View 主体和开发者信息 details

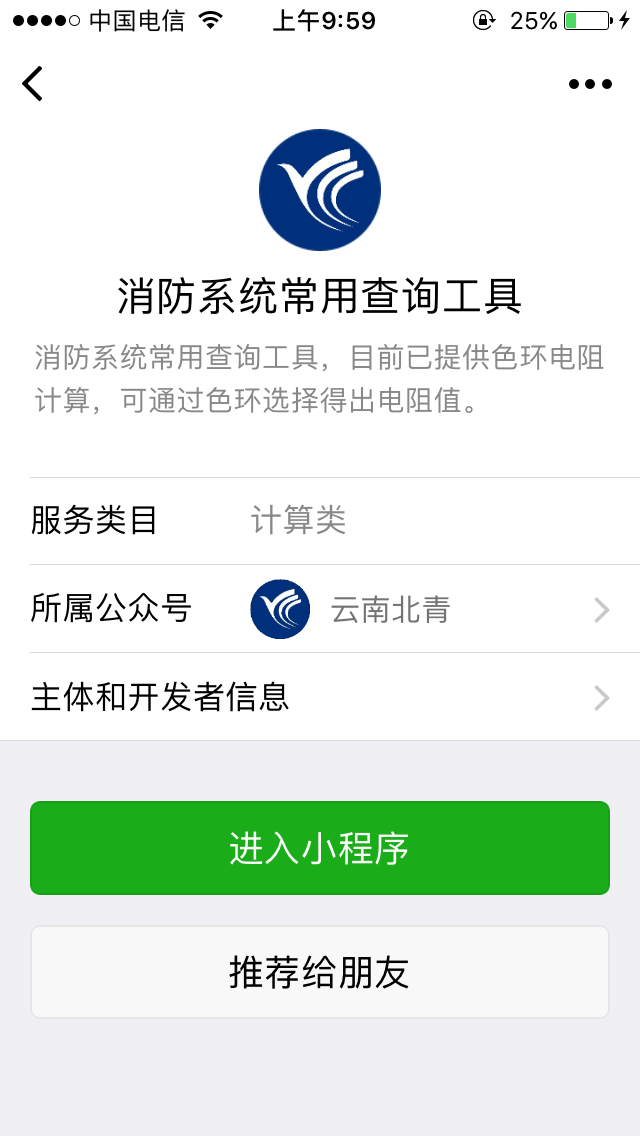[320, 697]
